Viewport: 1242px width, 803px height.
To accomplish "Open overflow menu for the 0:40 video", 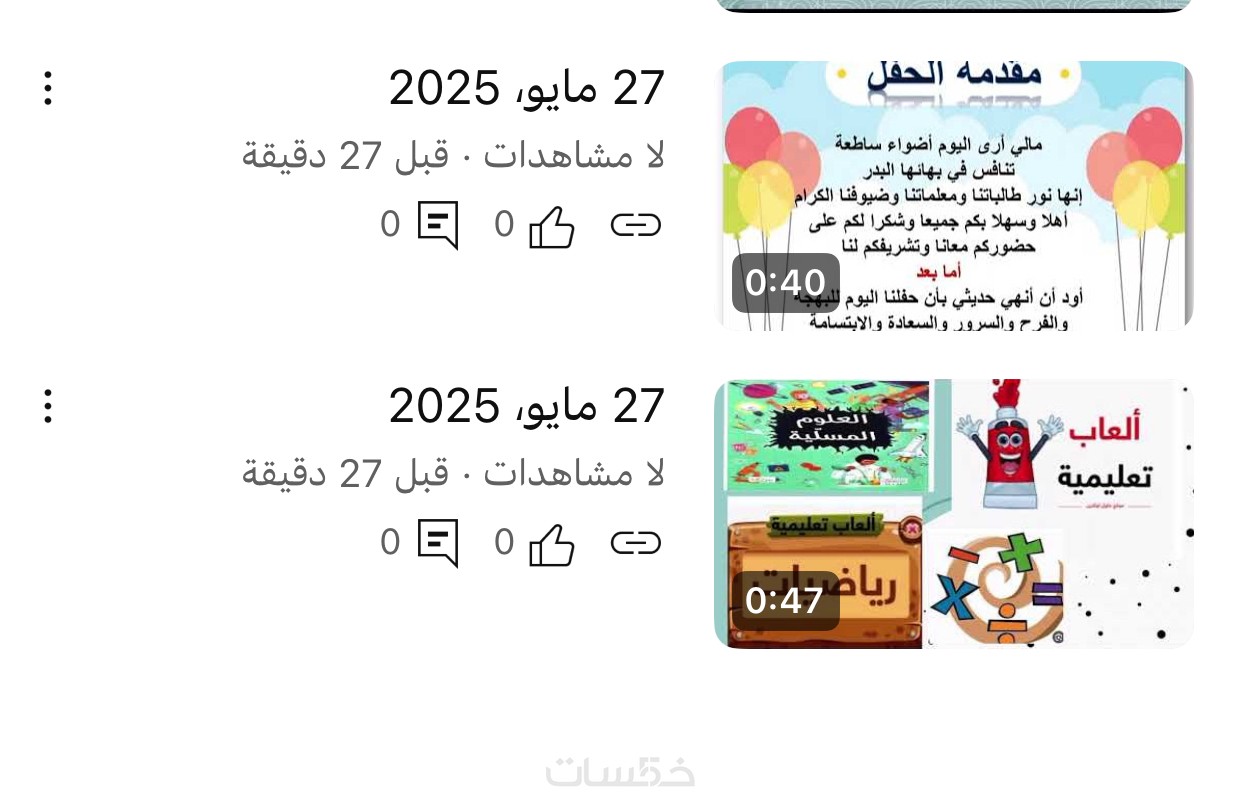I will pyautogui.click(x=47, y=89).
